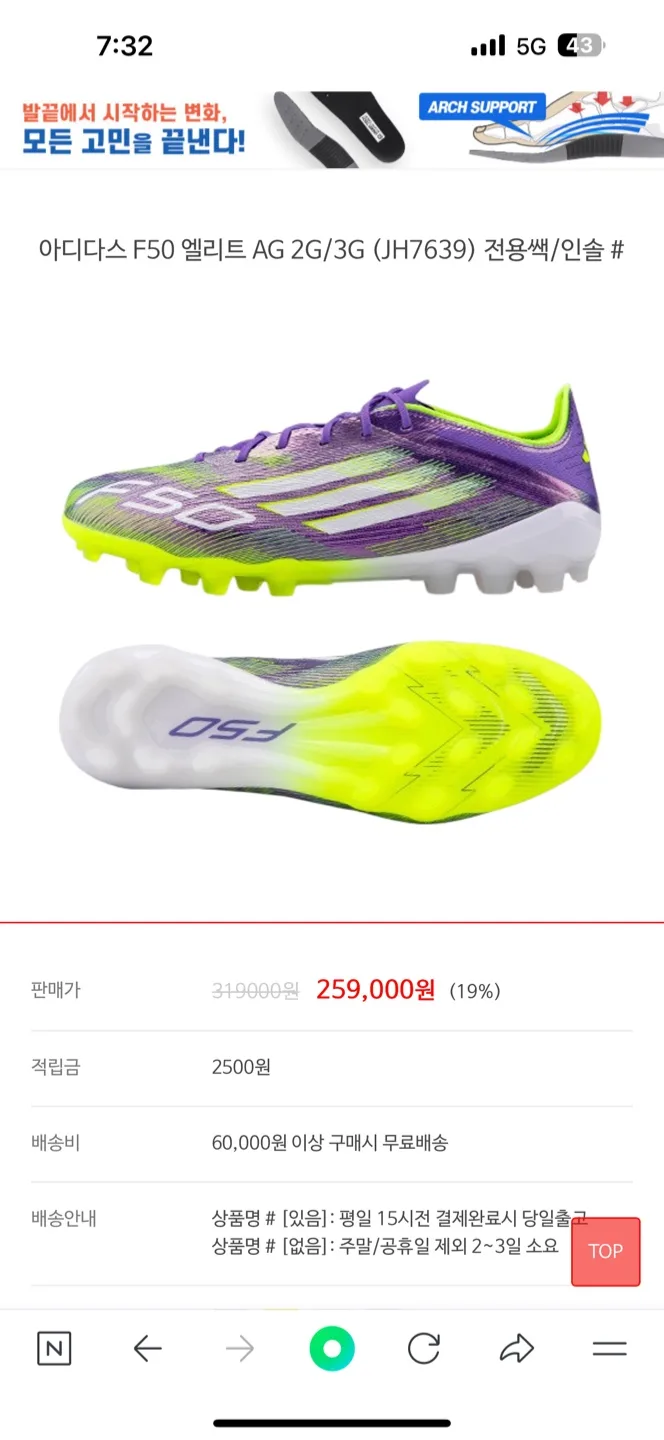Open the Naver home N icon
664x1440 pixels.
click(54, 1348)
